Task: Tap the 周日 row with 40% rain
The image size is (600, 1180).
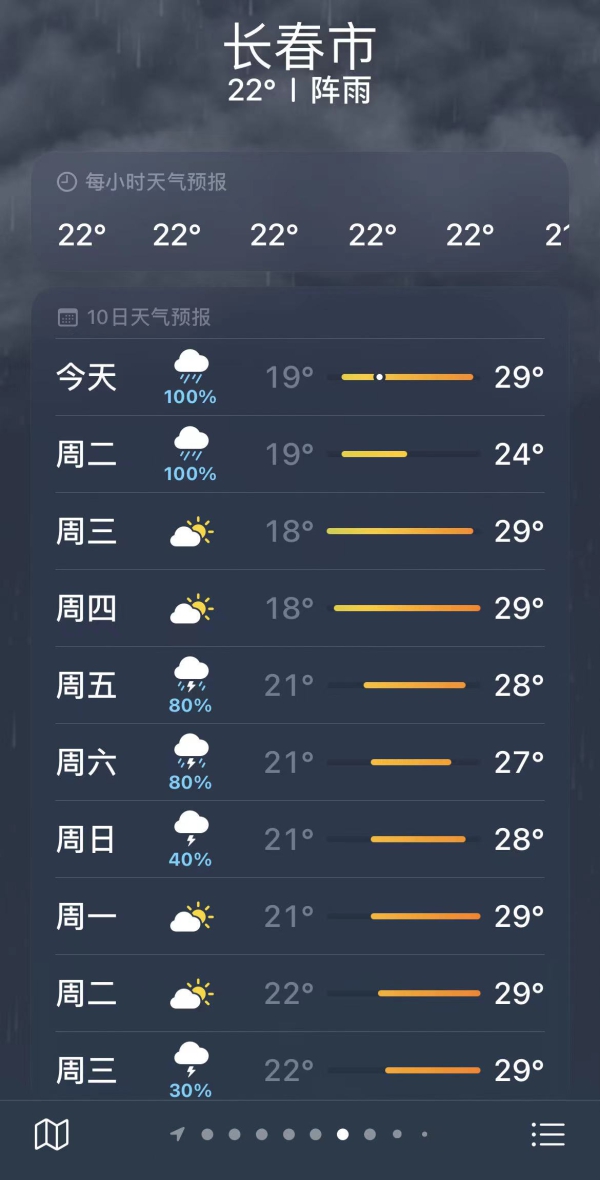Action: [x=300, y=839]
